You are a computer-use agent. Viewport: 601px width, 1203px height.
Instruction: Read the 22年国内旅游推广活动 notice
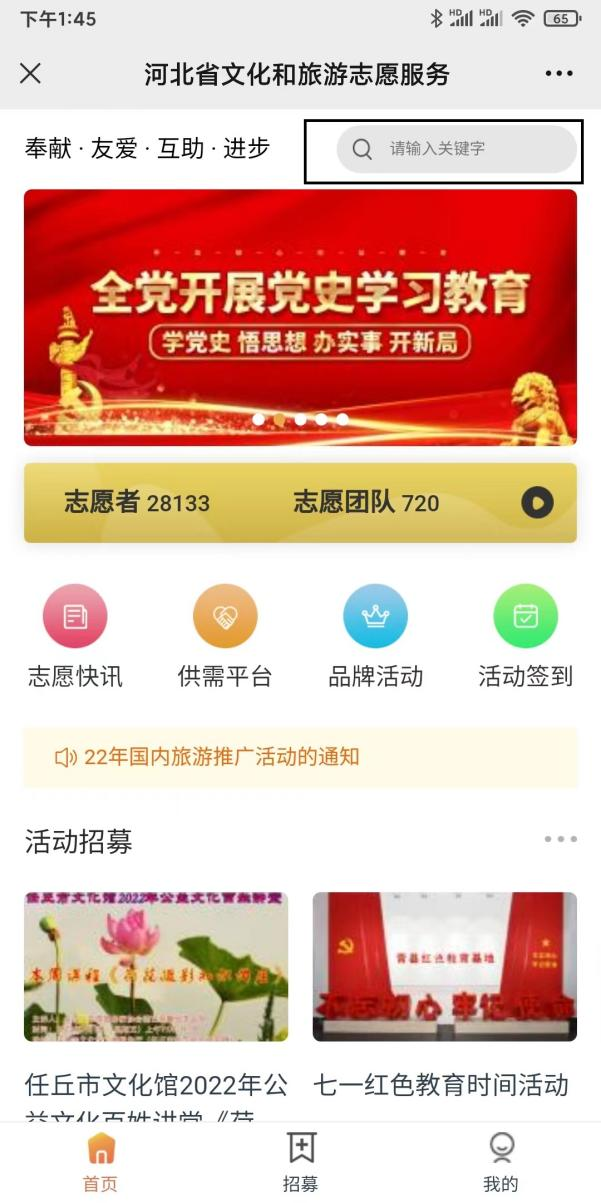(222, 757)
